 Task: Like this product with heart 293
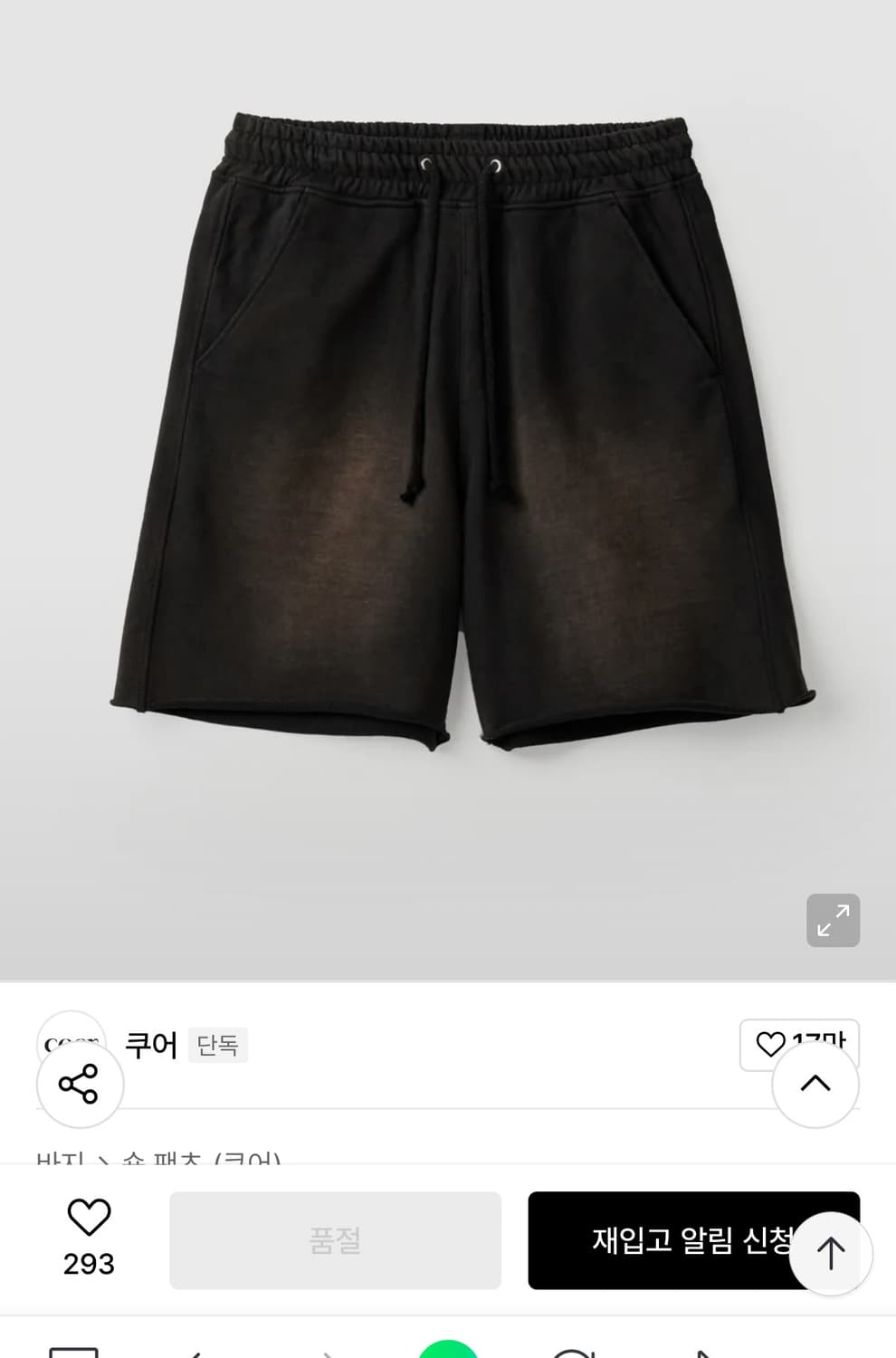pos(89,1219)
